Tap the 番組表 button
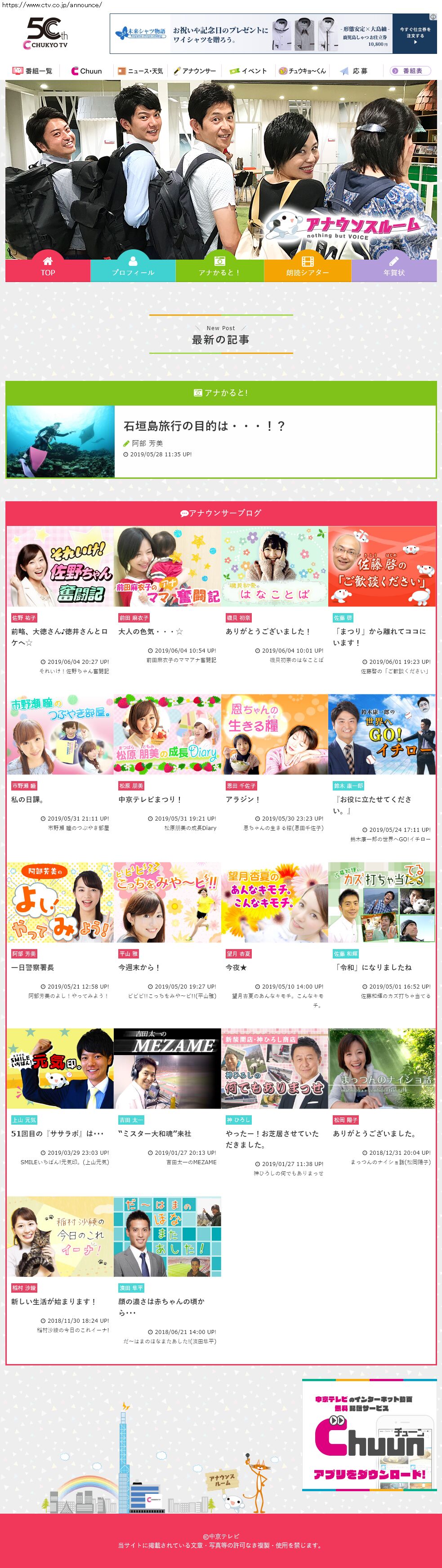Viewport: 442px width, 1568px height. point(410,71)
